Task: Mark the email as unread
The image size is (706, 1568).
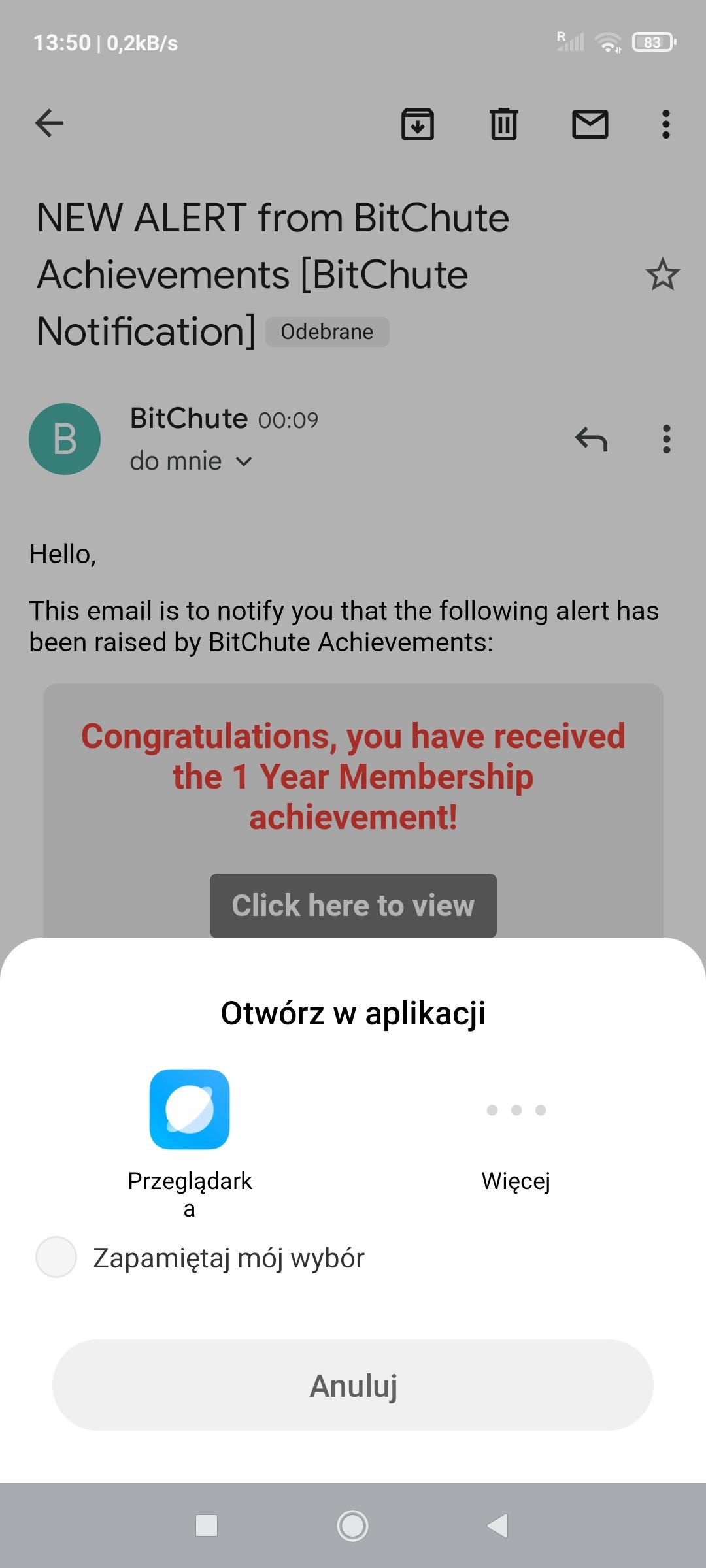Action: pyautogui.click(x=590, y=124)
